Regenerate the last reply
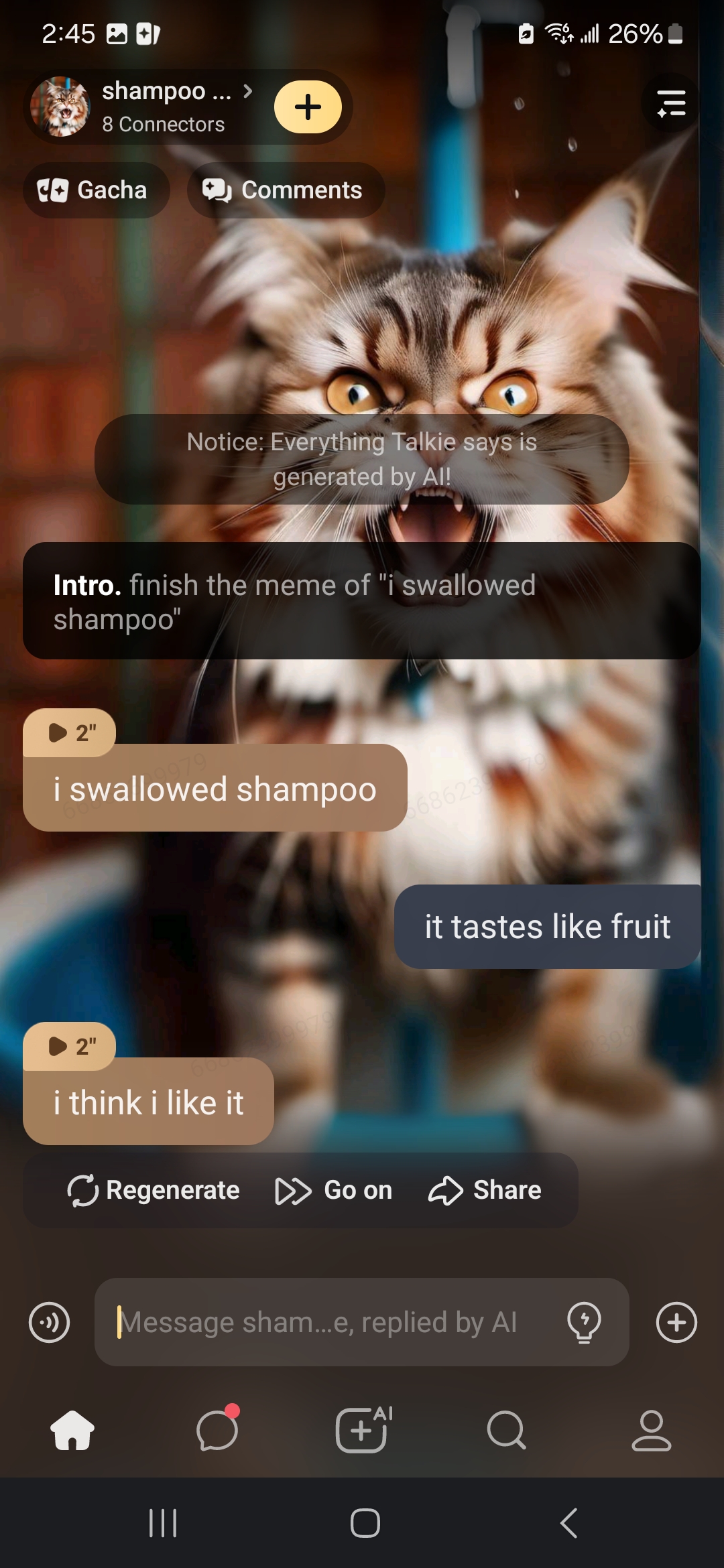This screenshot has width=724, height=1568. [154, 1190]
